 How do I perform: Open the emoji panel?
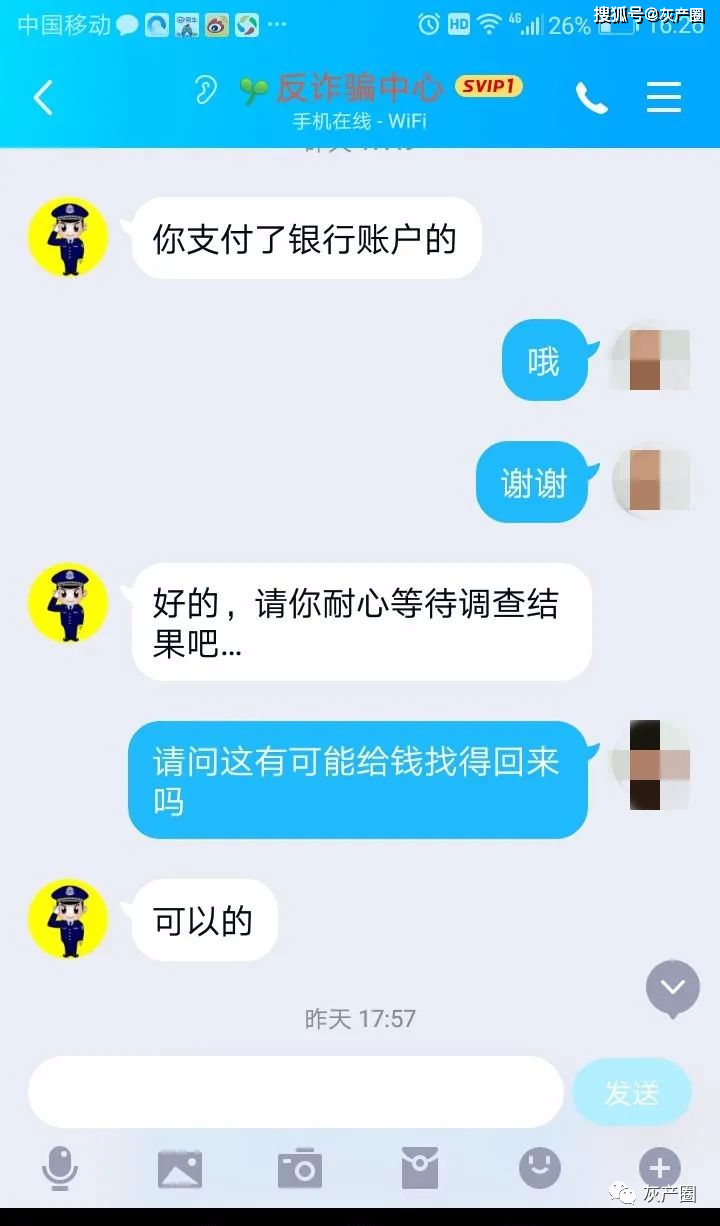click(540, 1168)
